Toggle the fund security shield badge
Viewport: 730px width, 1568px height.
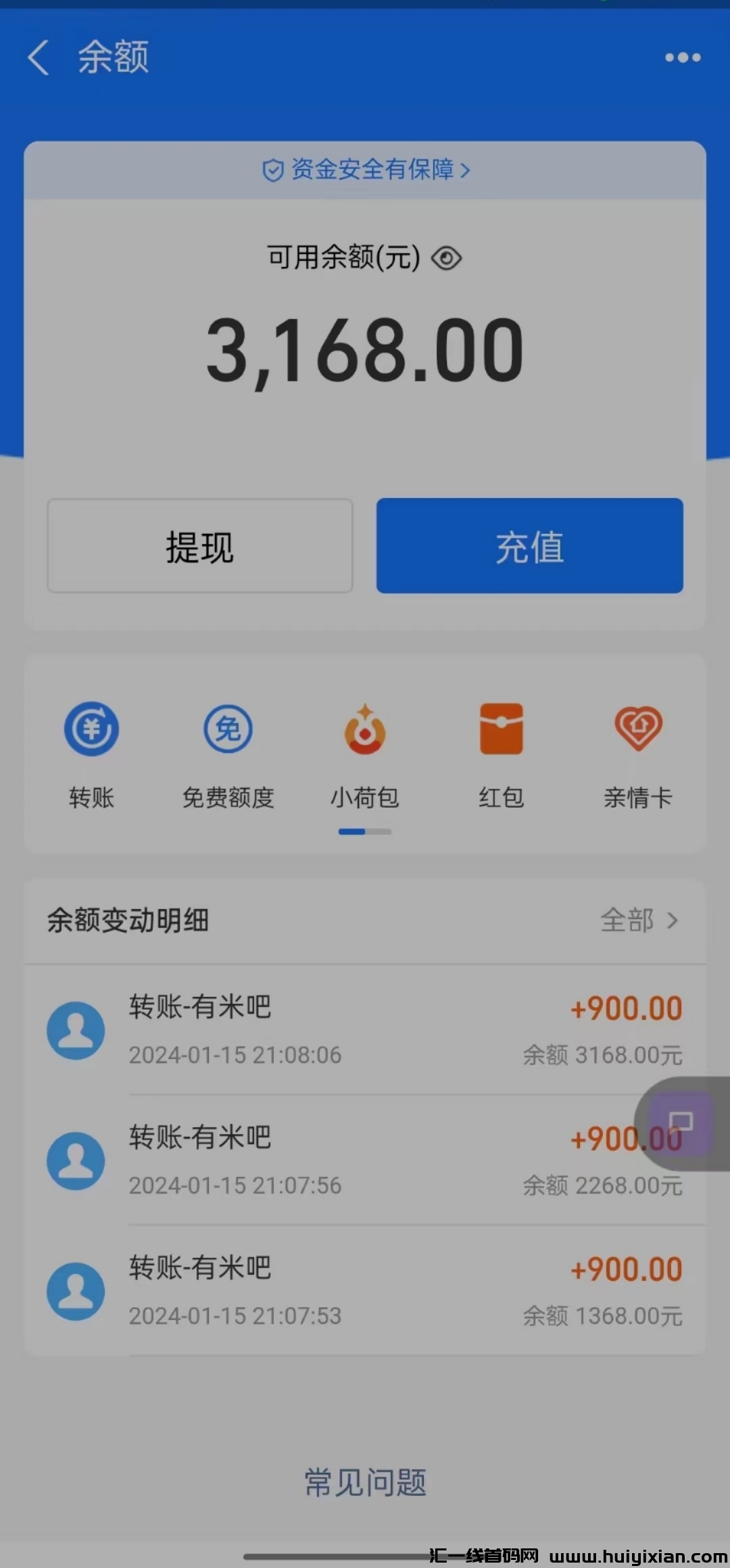tap(272, 170)
